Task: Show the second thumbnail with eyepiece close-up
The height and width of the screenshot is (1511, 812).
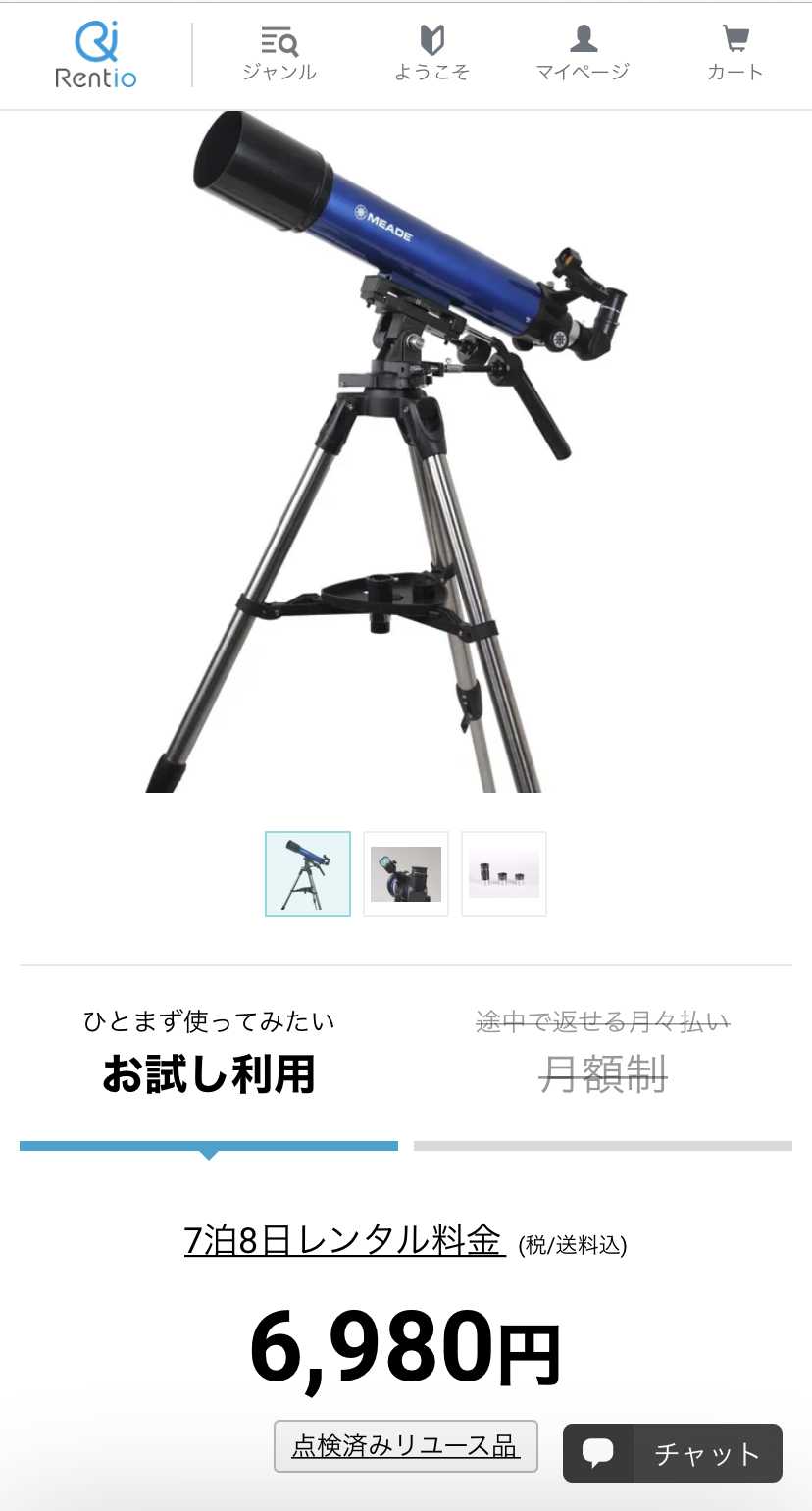Action: tap(406, 874)
